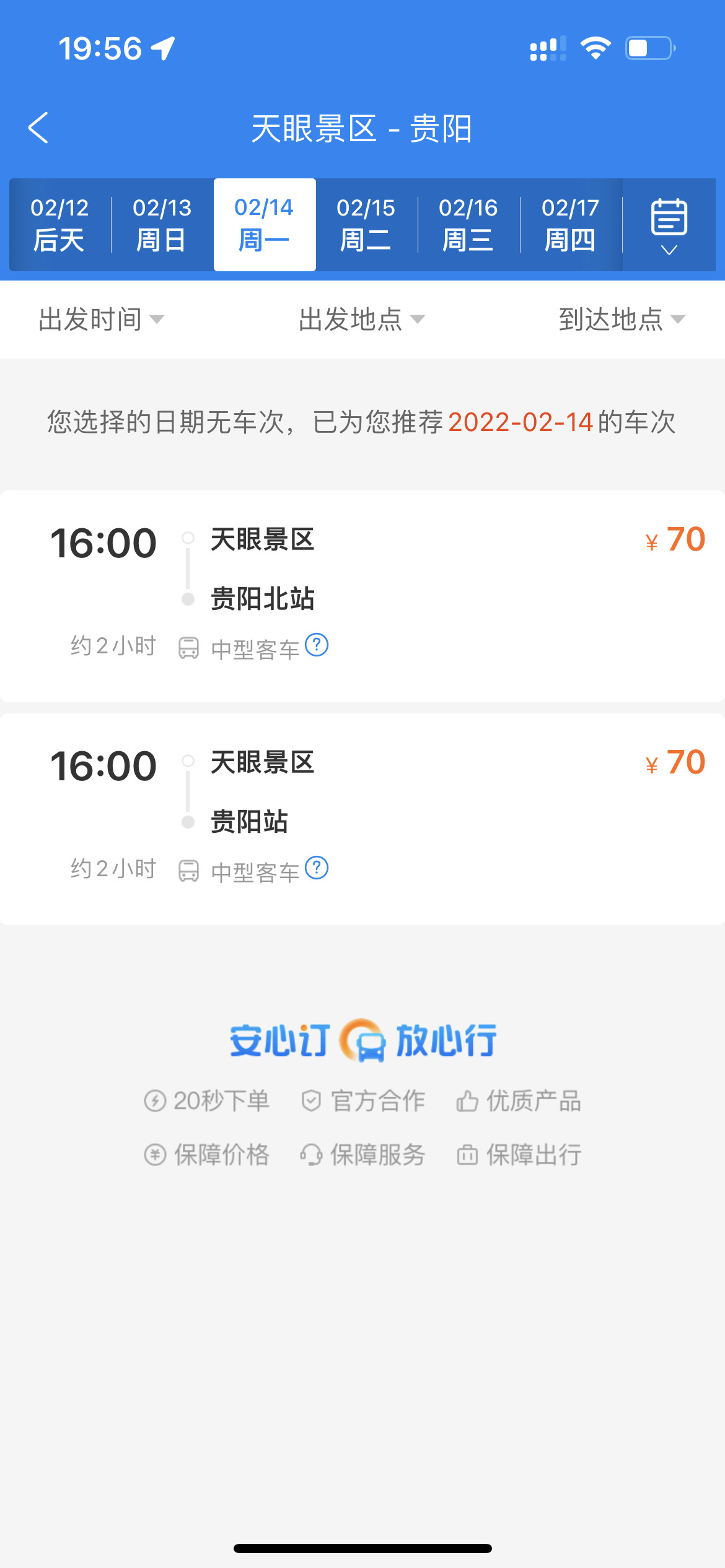Select the 02/12 后天 date tab

pyautogui.click(x=59, y=225)
